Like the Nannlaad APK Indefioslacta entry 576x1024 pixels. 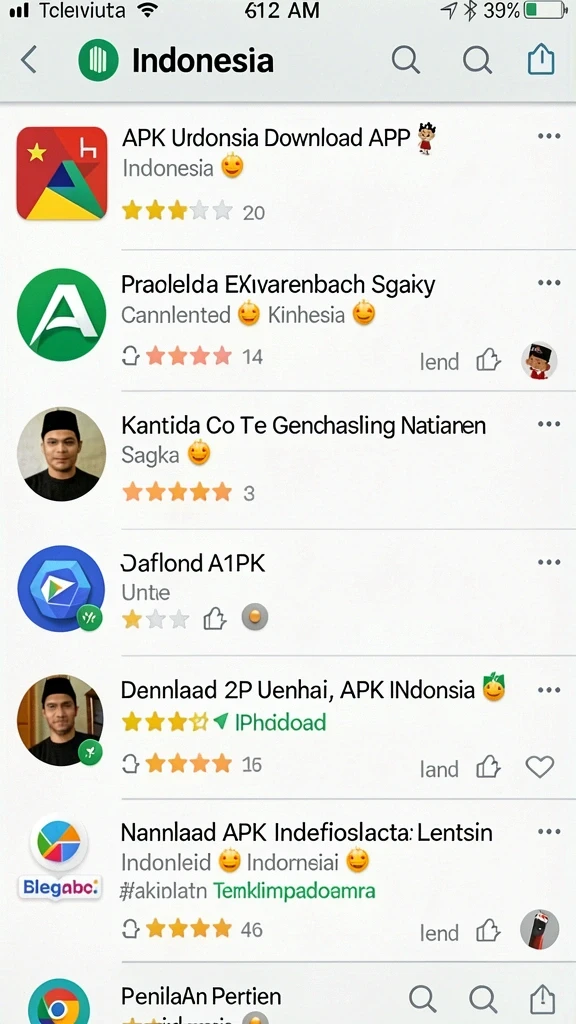coord(488,932)
